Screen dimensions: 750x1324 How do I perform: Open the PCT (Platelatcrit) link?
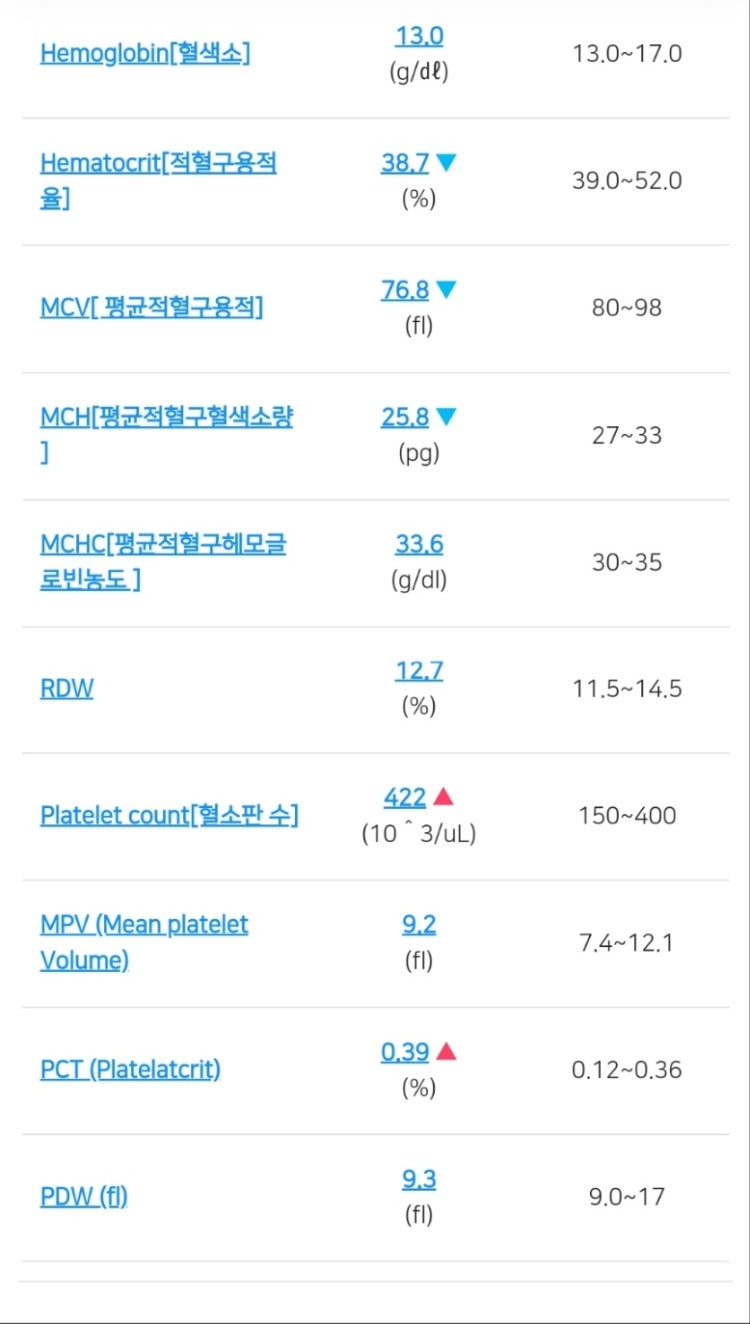(x=130, y=1070)
